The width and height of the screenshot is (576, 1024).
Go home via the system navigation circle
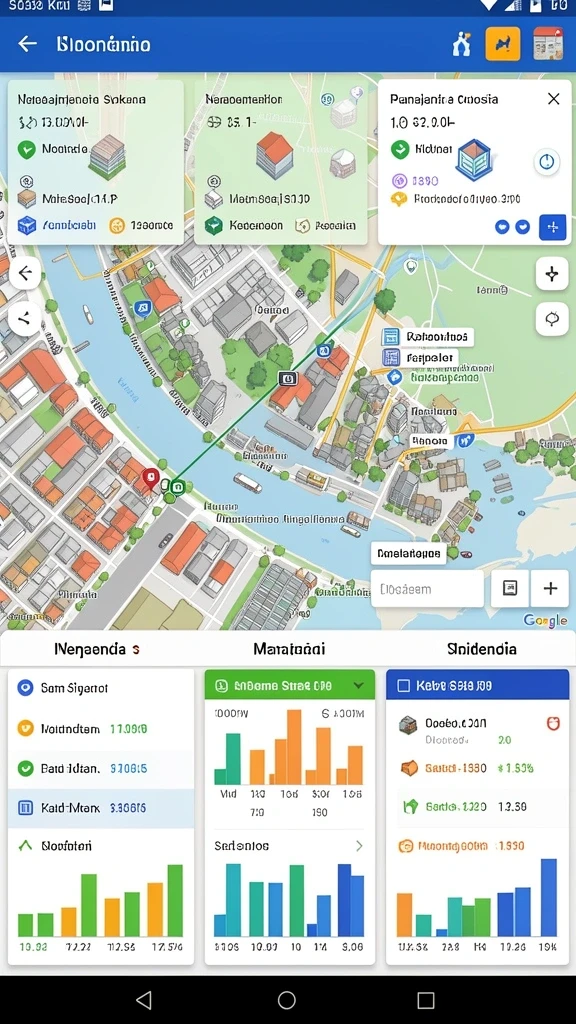pos(287,999)
